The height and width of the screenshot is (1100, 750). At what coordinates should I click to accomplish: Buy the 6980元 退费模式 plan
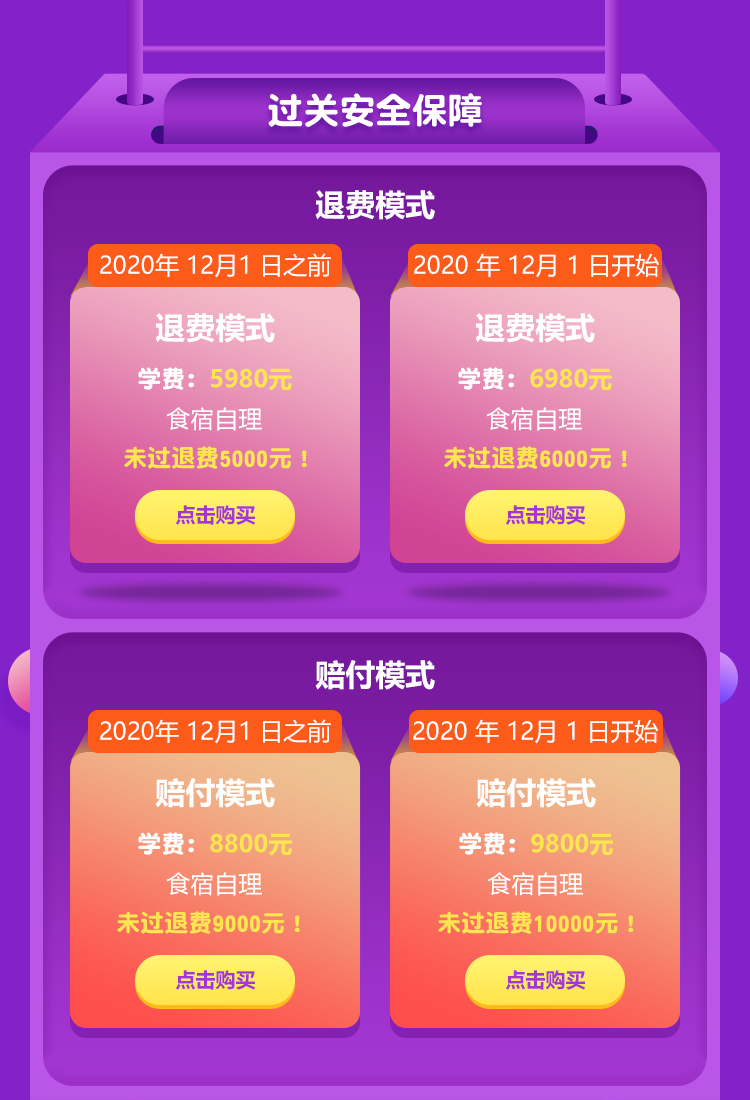click(x=545, y=515)
